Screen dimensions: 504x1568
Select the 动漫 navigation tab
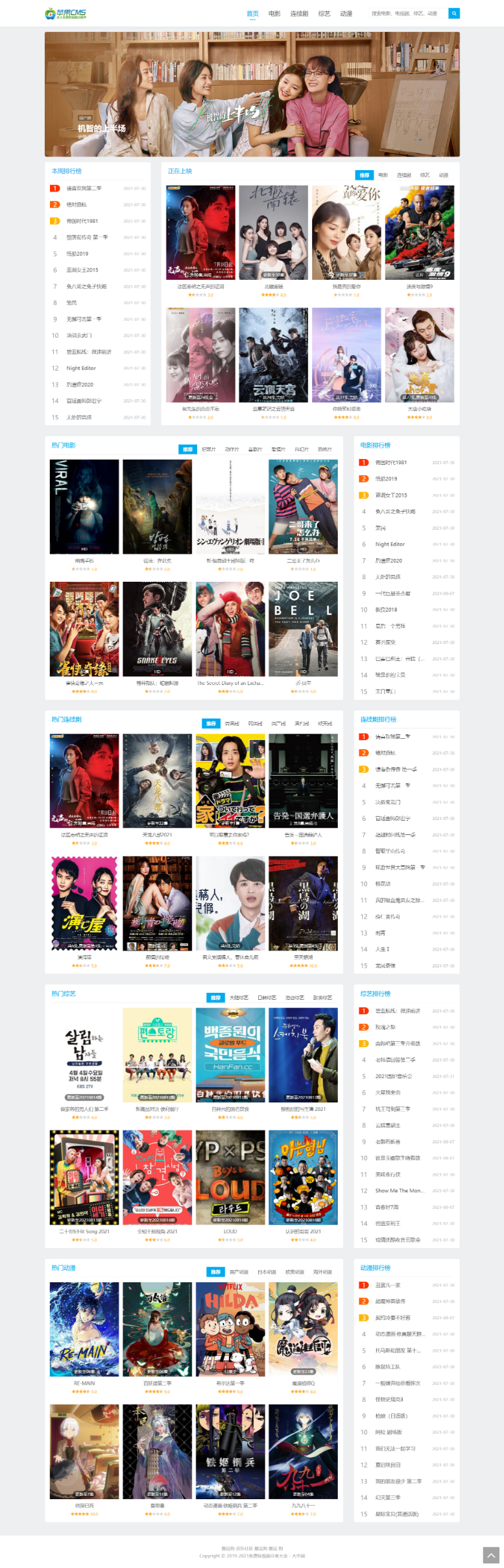coord(346,14)
